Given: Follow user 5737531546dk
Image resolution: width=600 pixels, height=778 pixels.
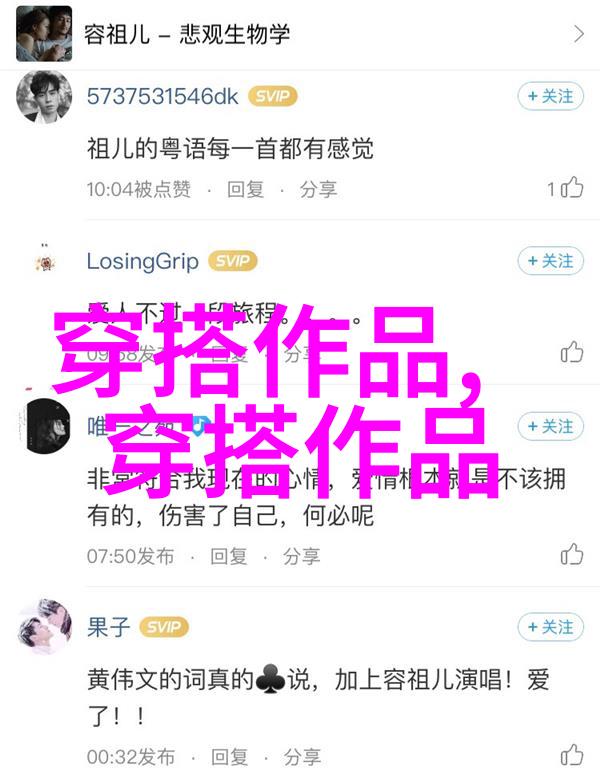Looking at the screenshot, I should pos(550,96).
